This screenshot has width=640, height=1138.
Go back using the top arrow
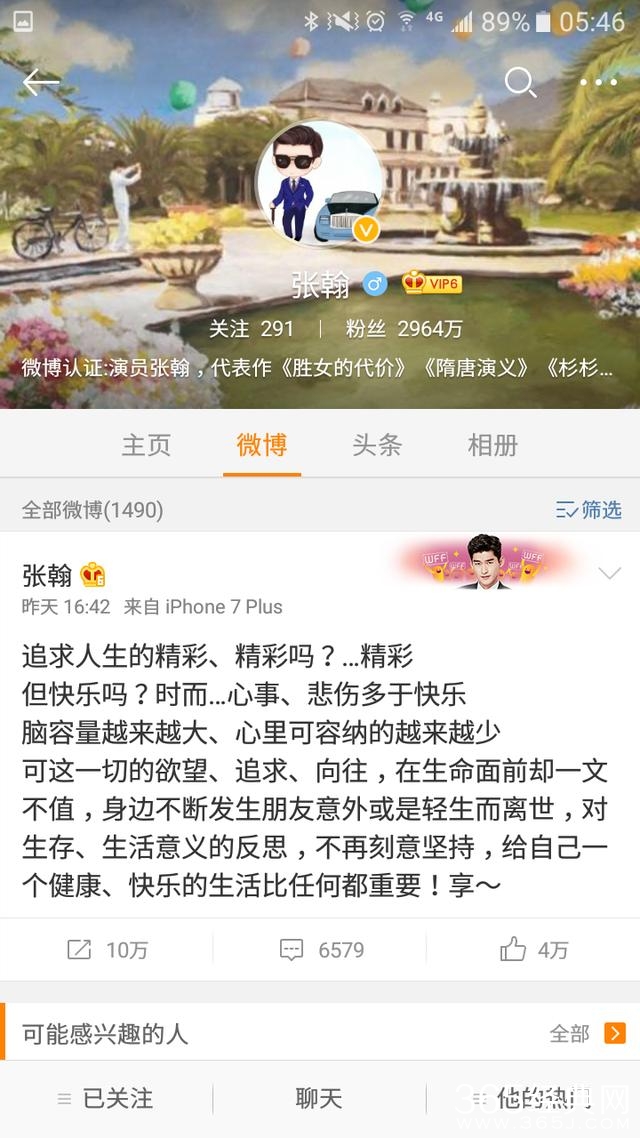41,82
